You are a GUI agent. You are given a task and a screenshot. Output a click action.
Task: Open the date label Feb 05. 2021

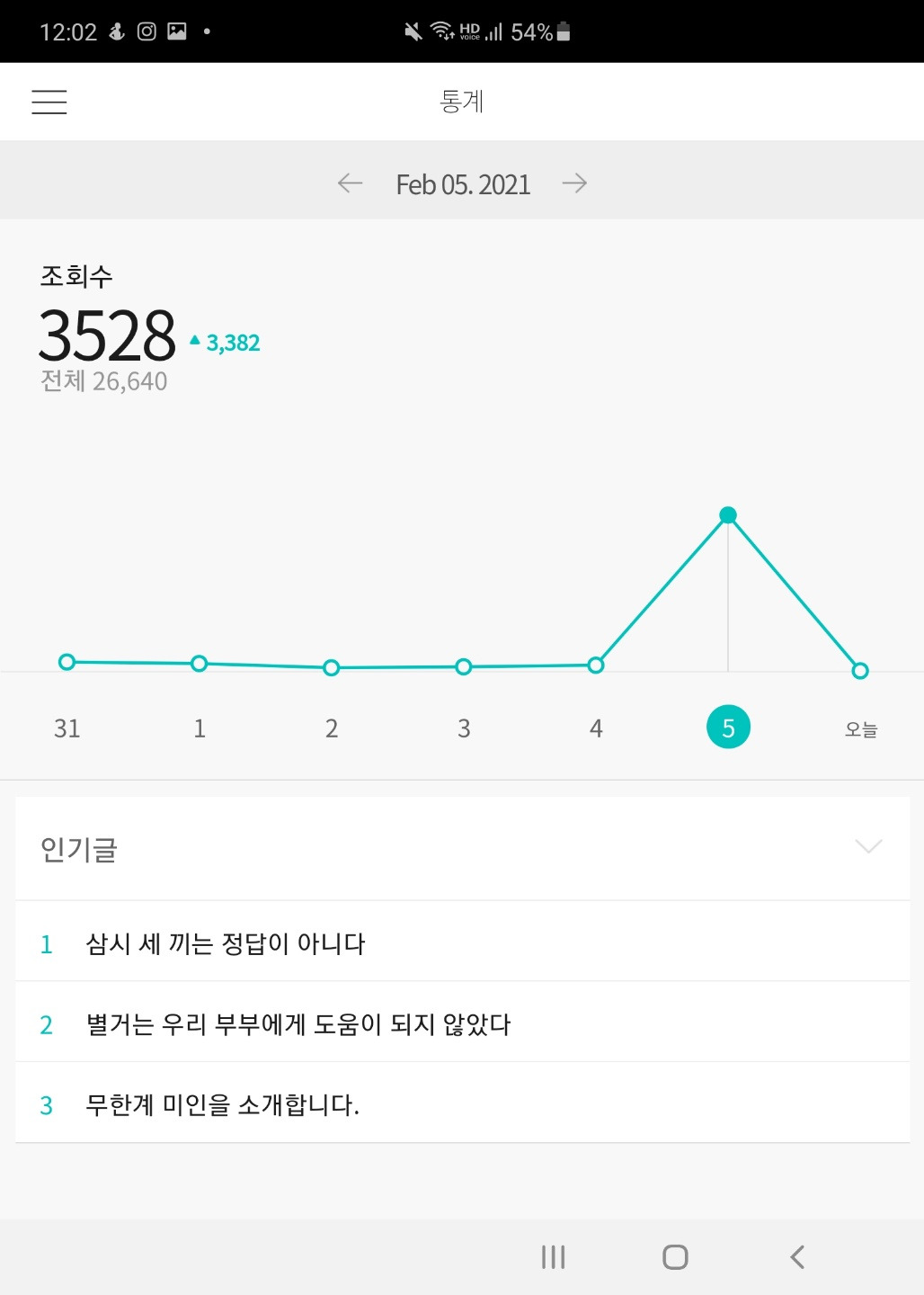pos(463,183)
